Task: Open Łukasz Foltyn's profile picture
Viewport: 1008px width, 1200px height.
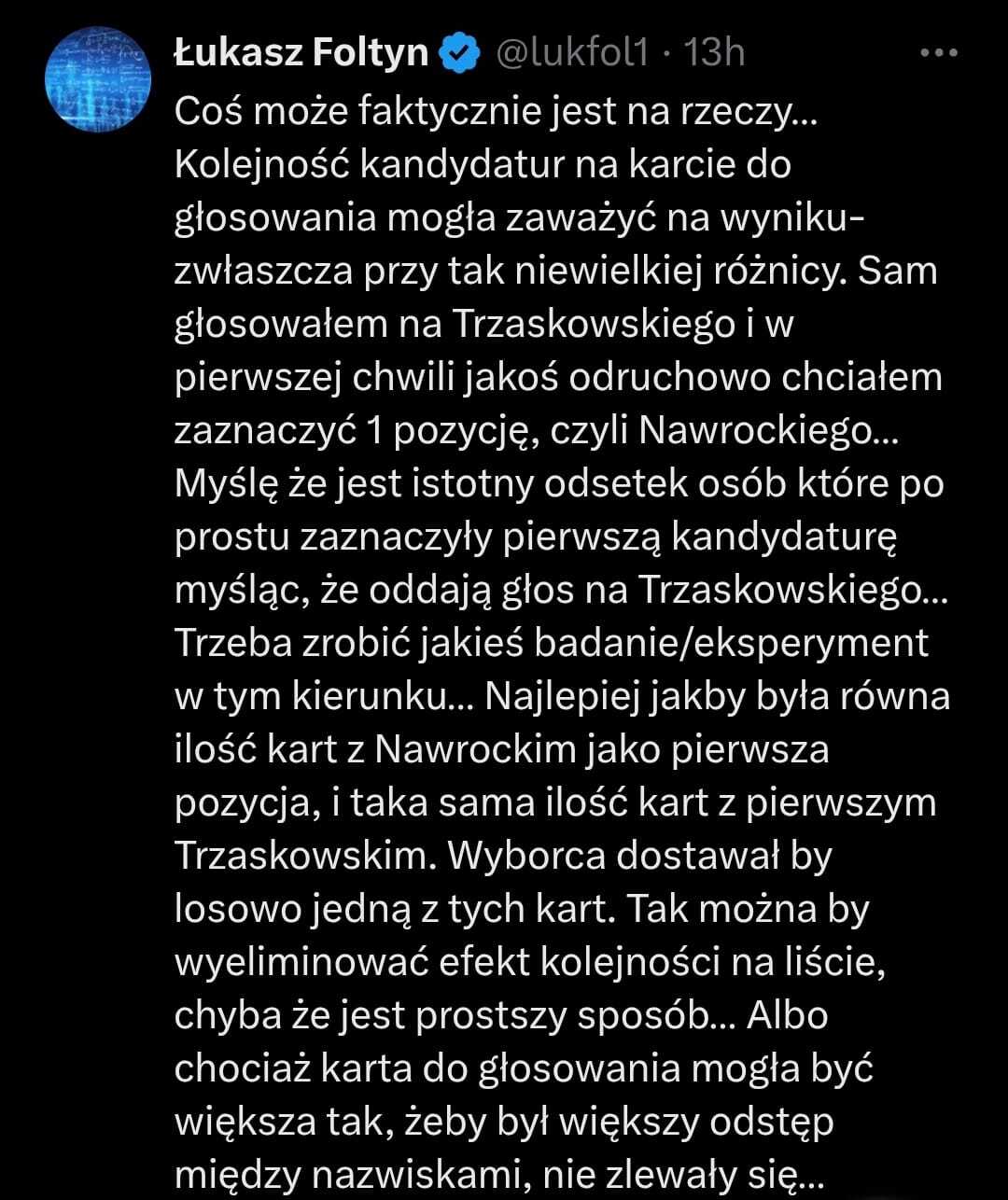Action: coord(98,78)
